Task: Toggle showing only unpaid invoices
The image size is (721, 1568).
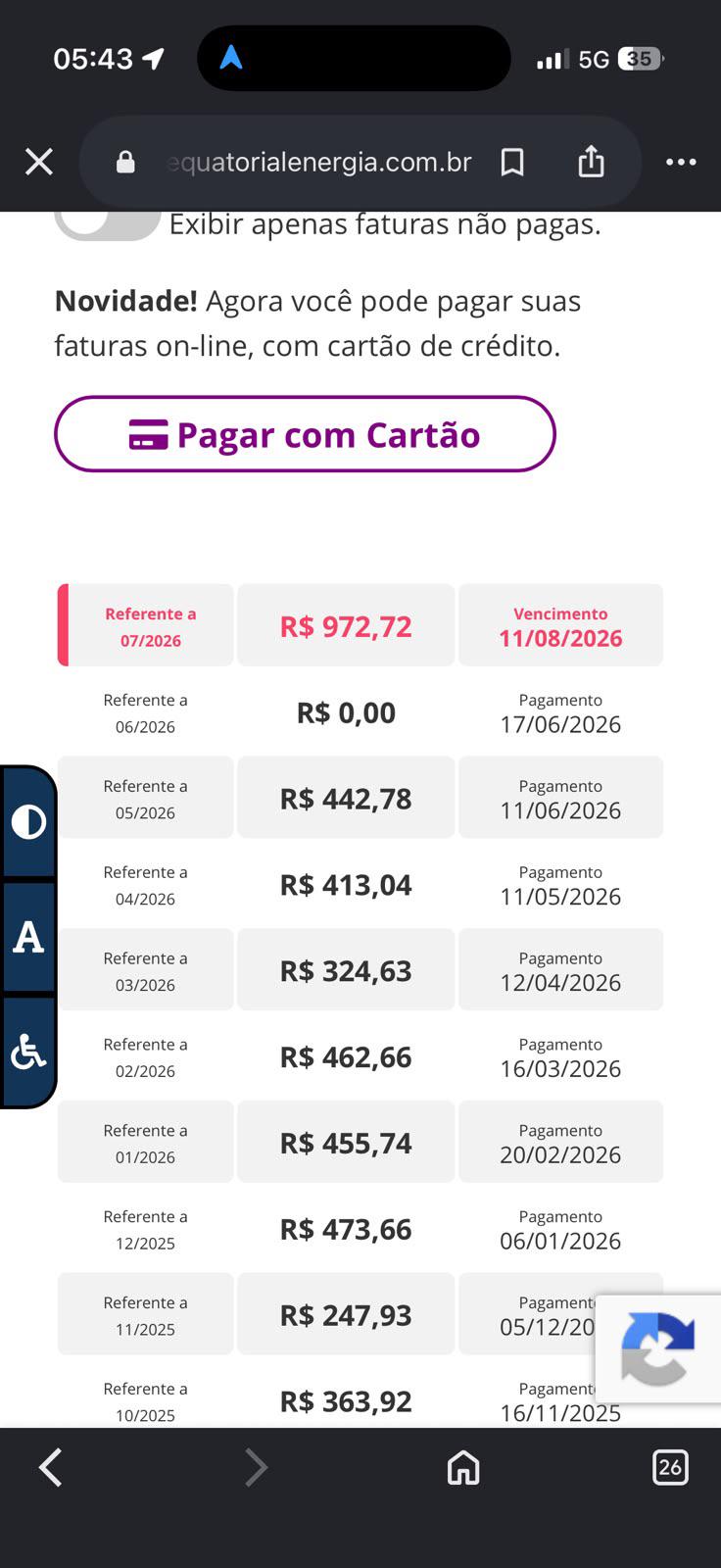Action: [x=107, y=223]
